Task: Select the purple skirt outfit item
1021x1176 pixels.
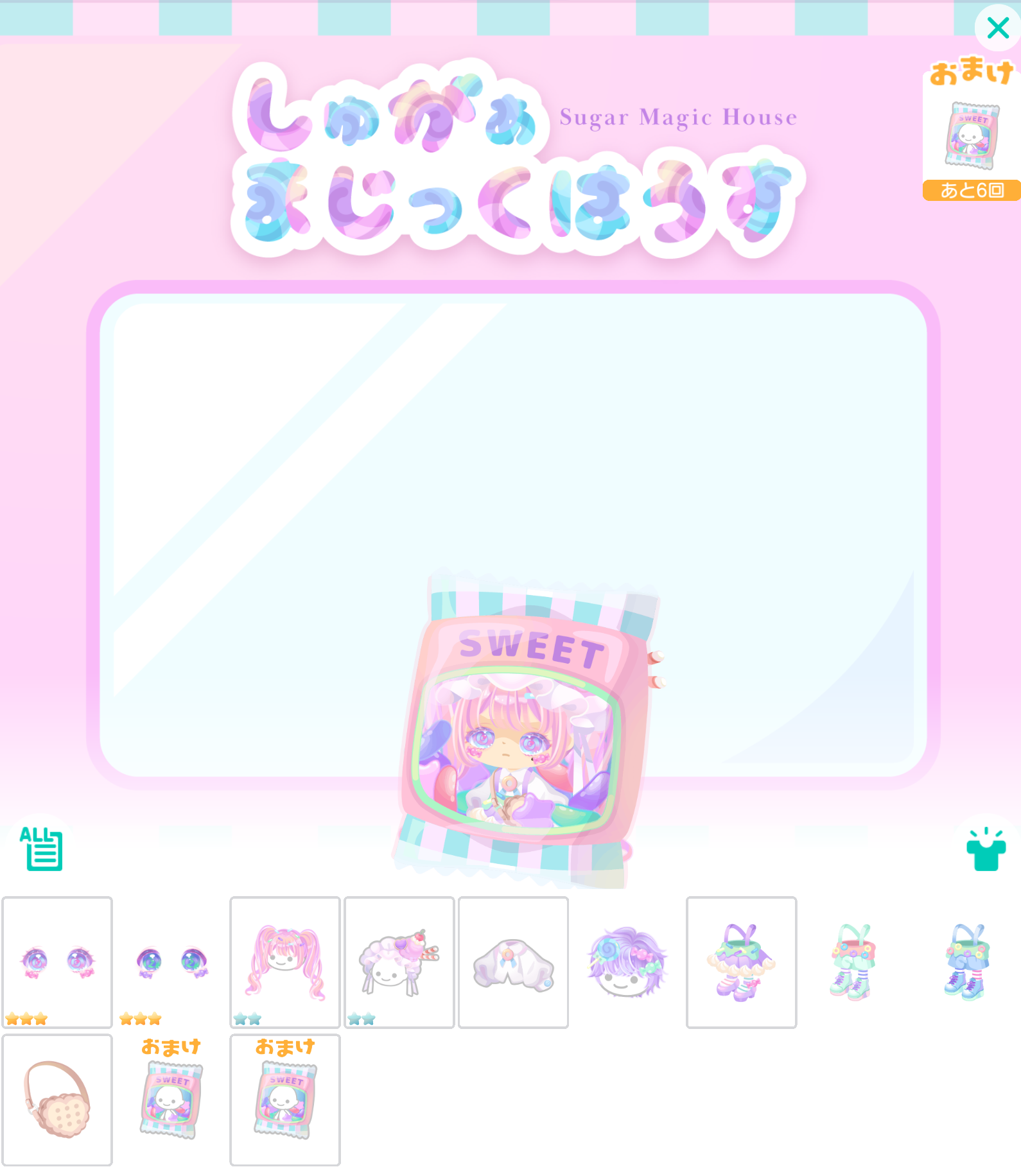Action: [741, 962]
